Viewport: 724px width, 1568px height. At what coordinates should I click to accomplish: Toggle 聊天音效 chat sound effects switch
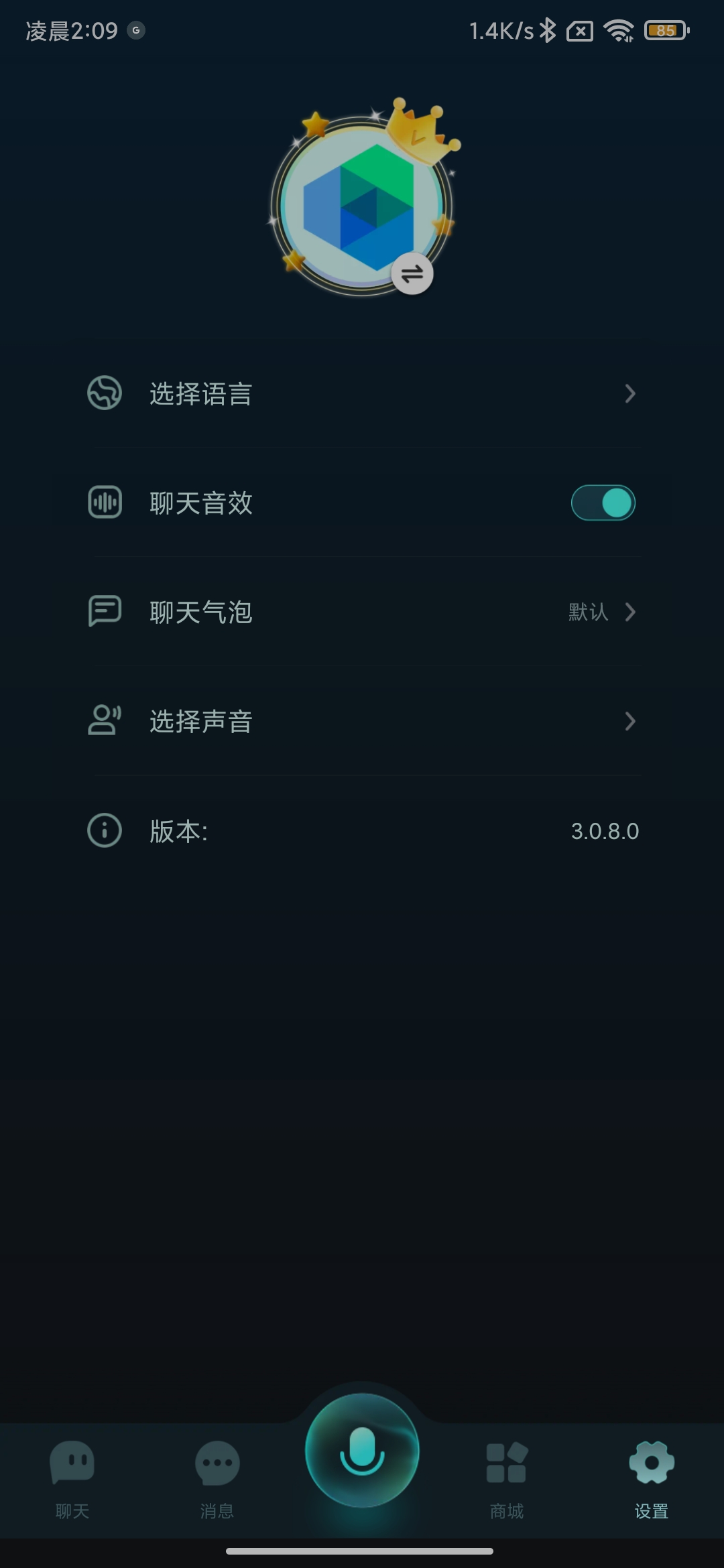(x=603, y=503)
